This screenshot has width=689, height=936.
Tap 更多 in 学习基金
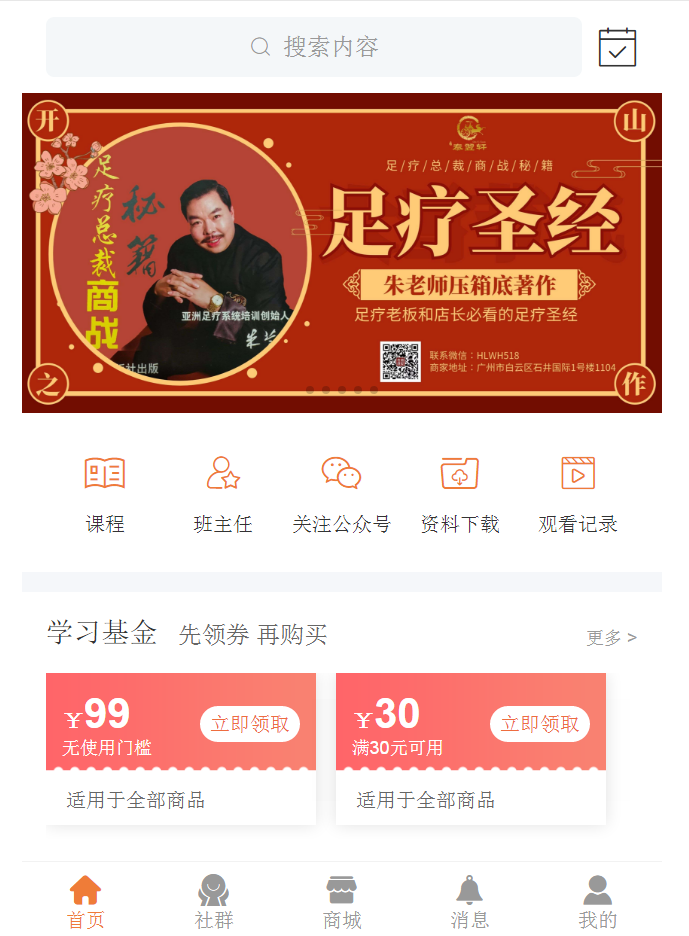611,637
